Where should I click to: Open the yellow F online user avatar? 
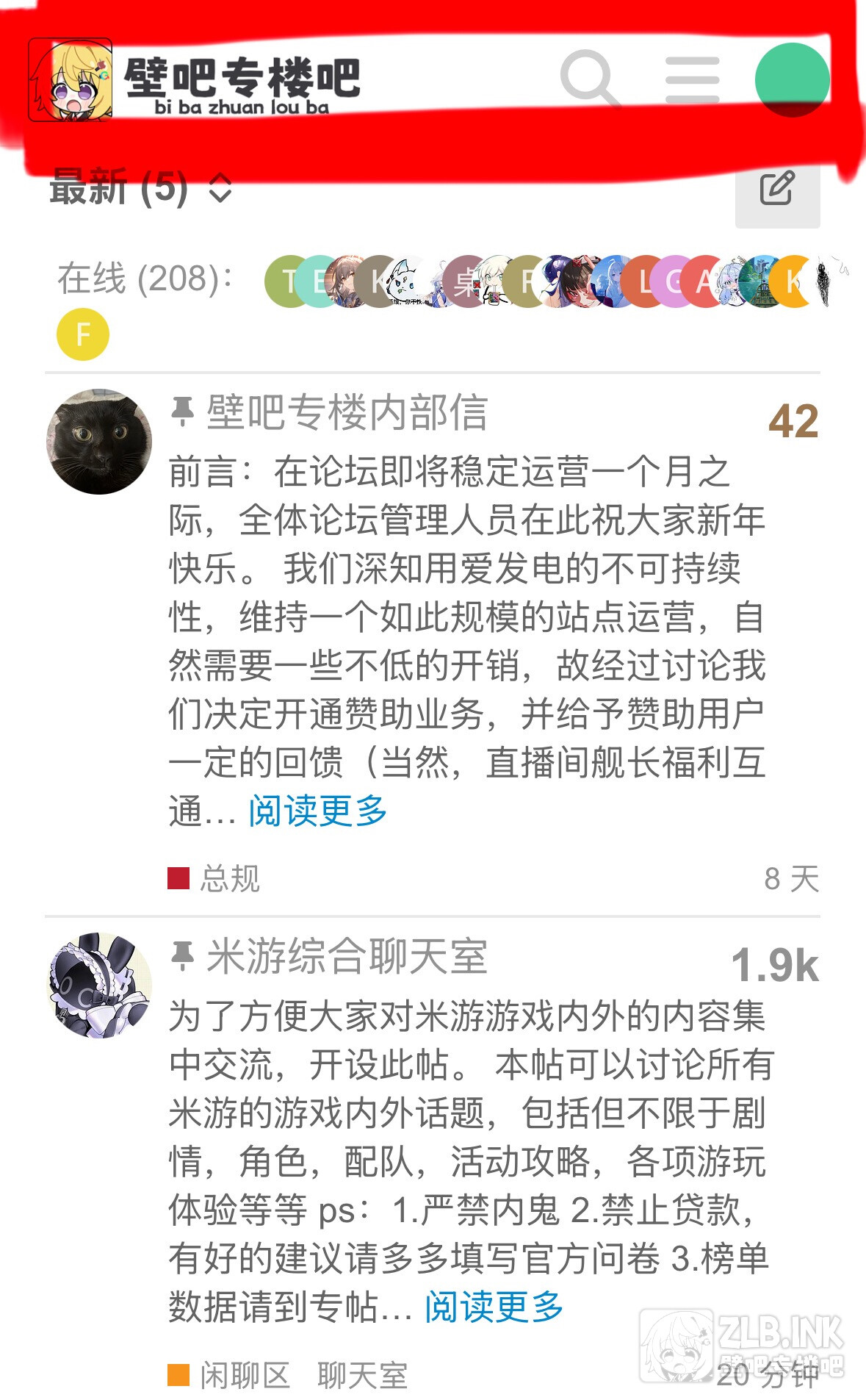coord(83,335)
